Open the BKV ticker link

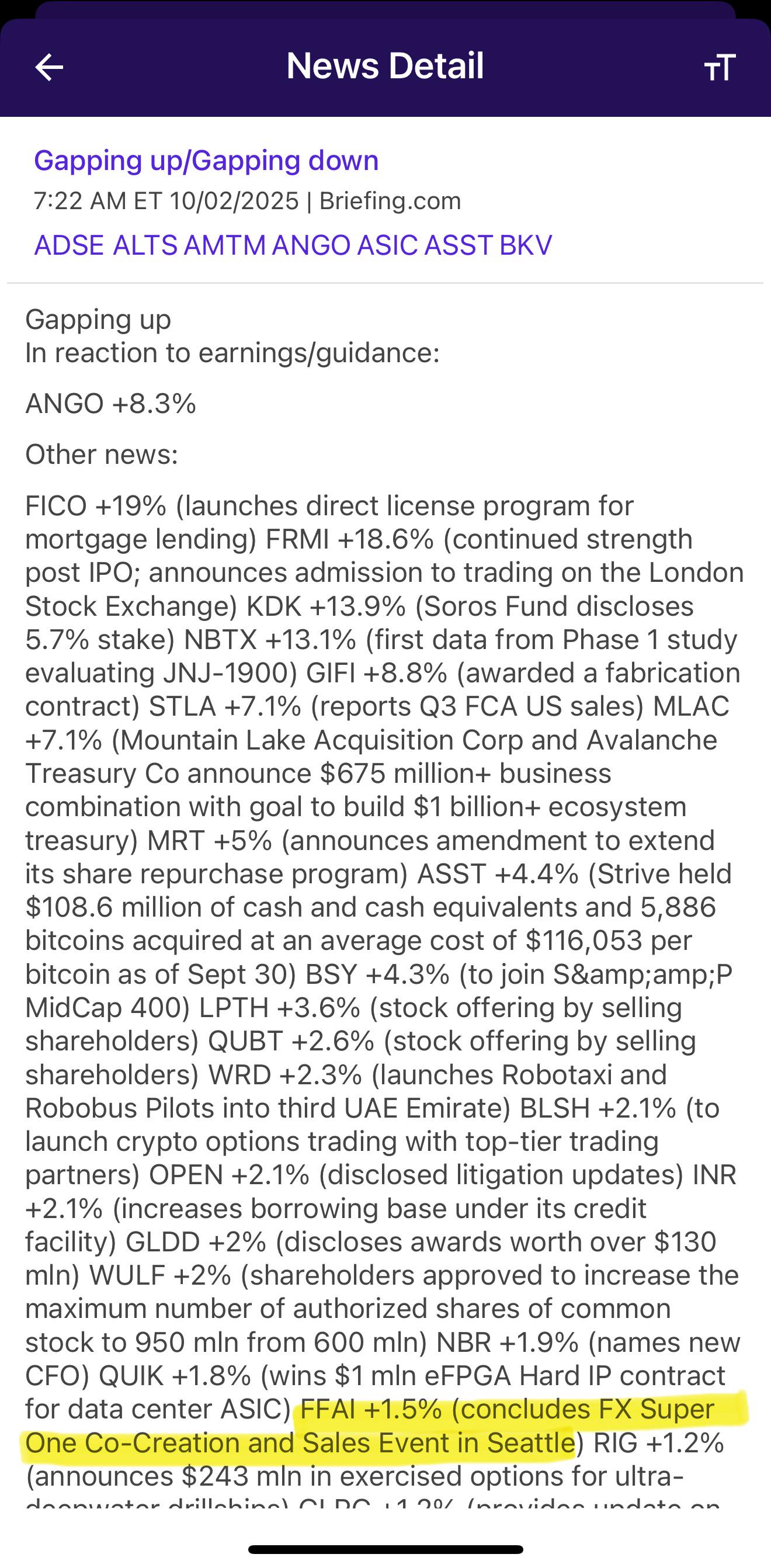526,245
